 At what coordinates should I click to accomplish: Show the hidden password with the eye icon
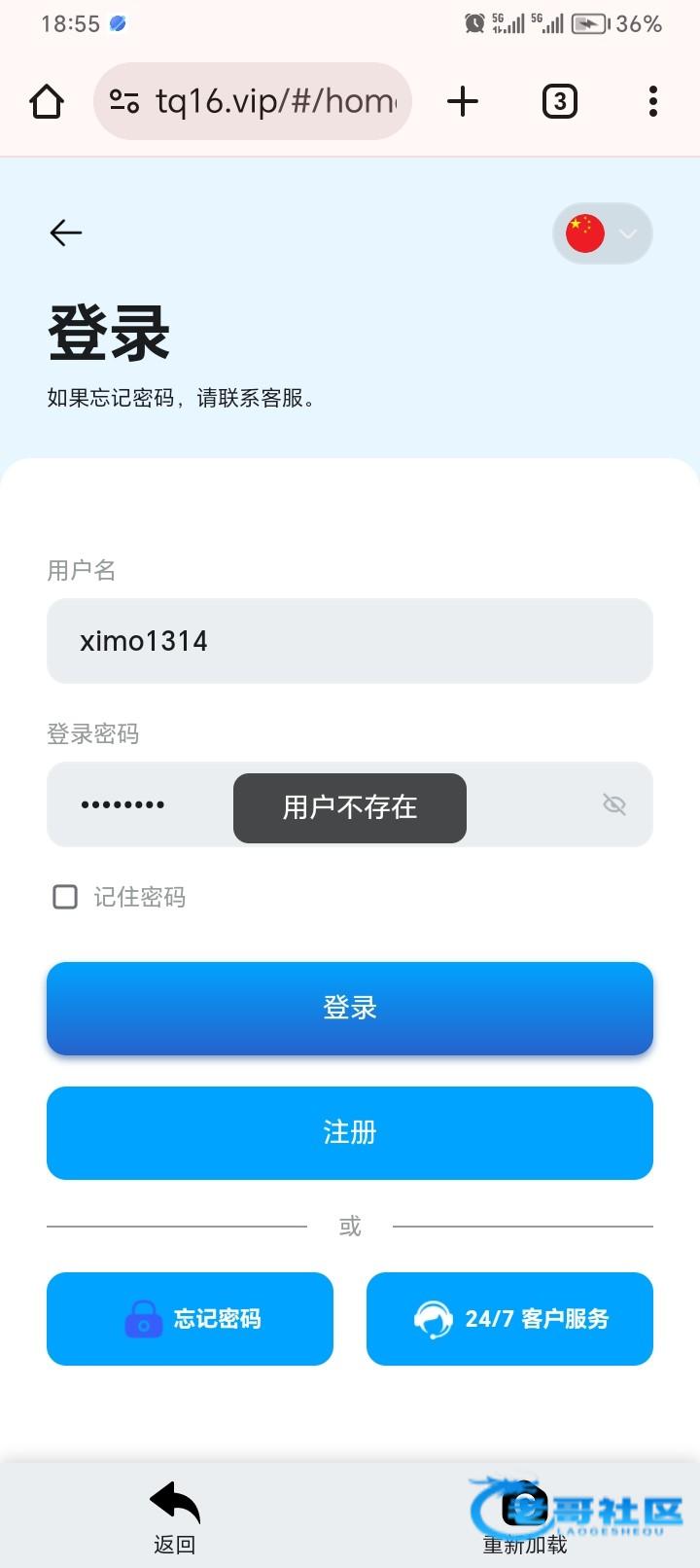coord(613,804)
